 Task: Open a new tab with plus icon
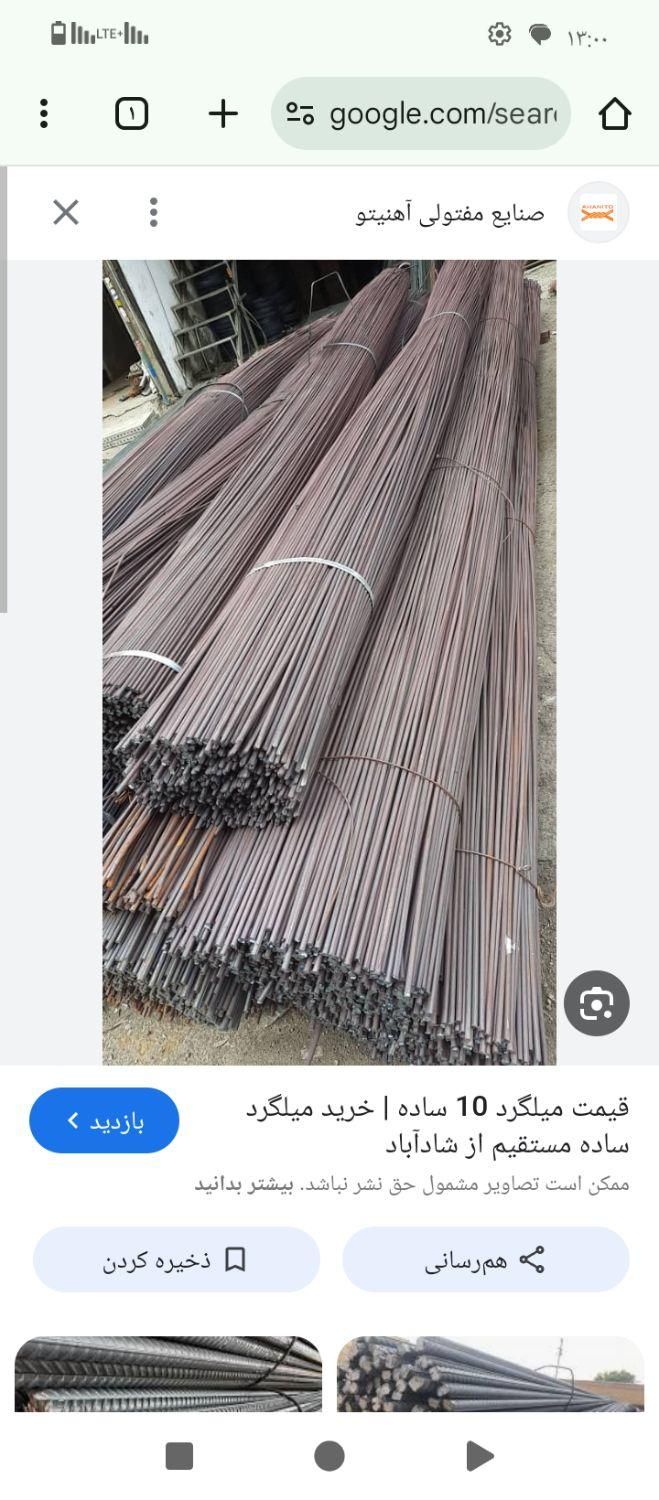tap(223, 114)
